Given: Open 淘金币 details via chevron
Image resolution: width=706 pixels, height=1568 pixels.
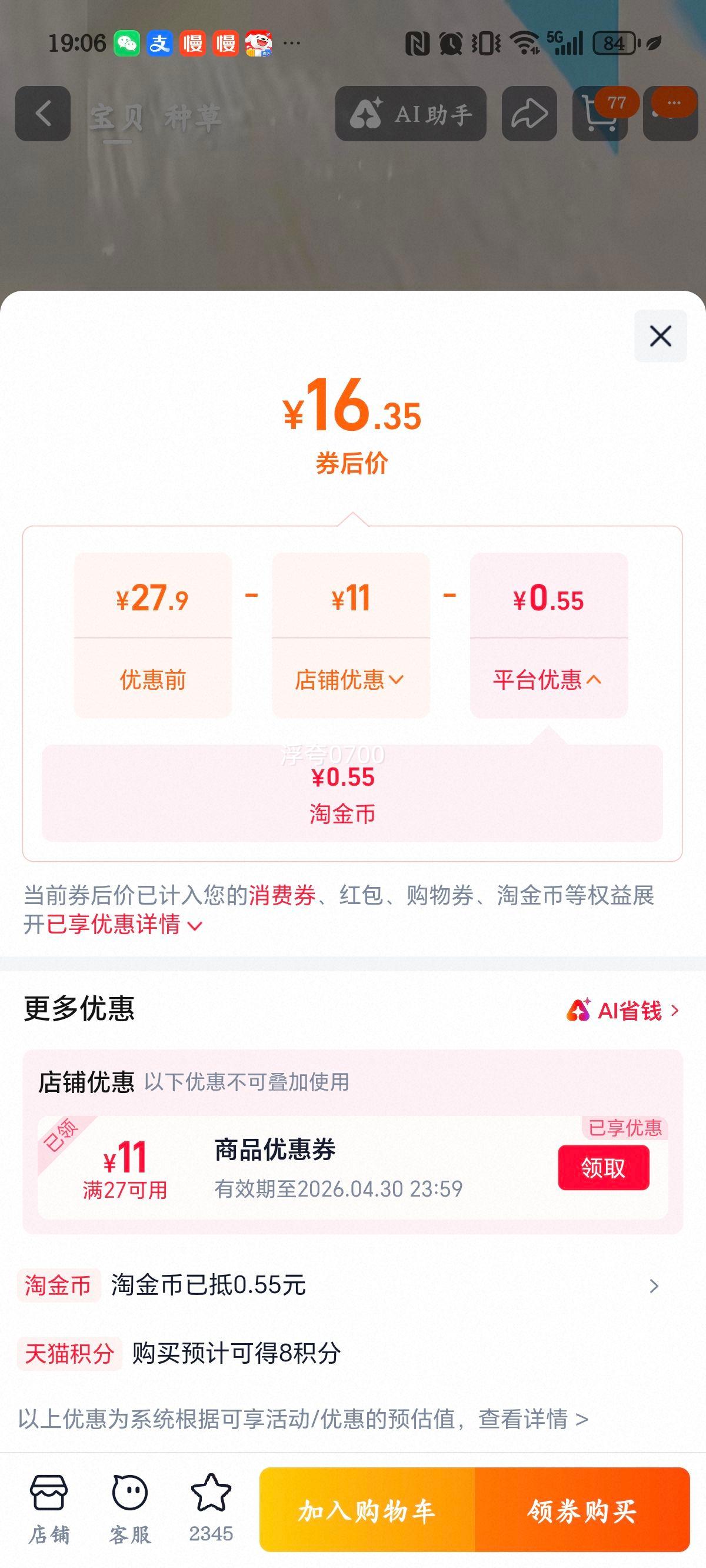Looking at the screenshot, I should (x=654, y=1285).
